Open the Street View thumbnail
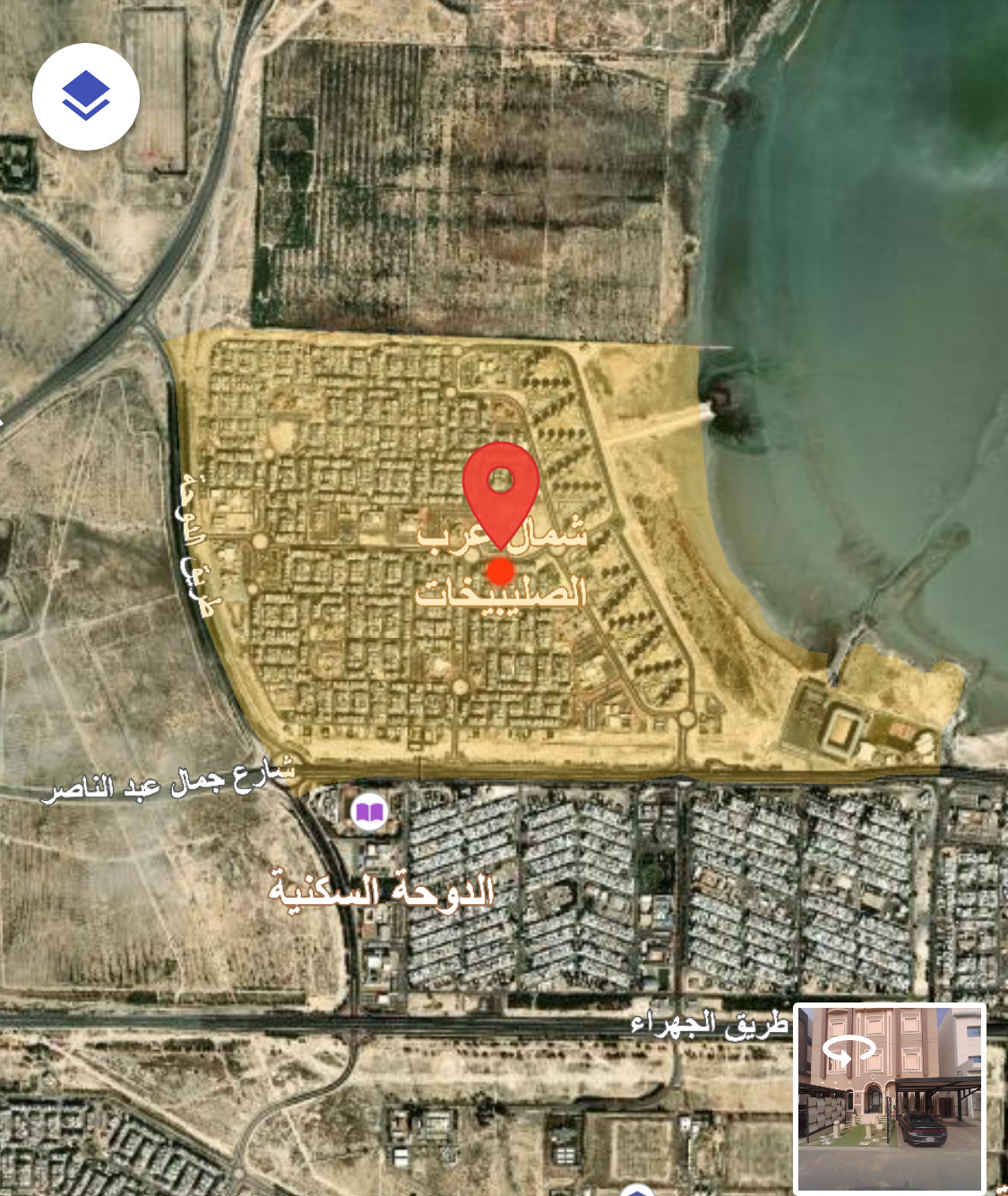 click(x=890, y=1098)
